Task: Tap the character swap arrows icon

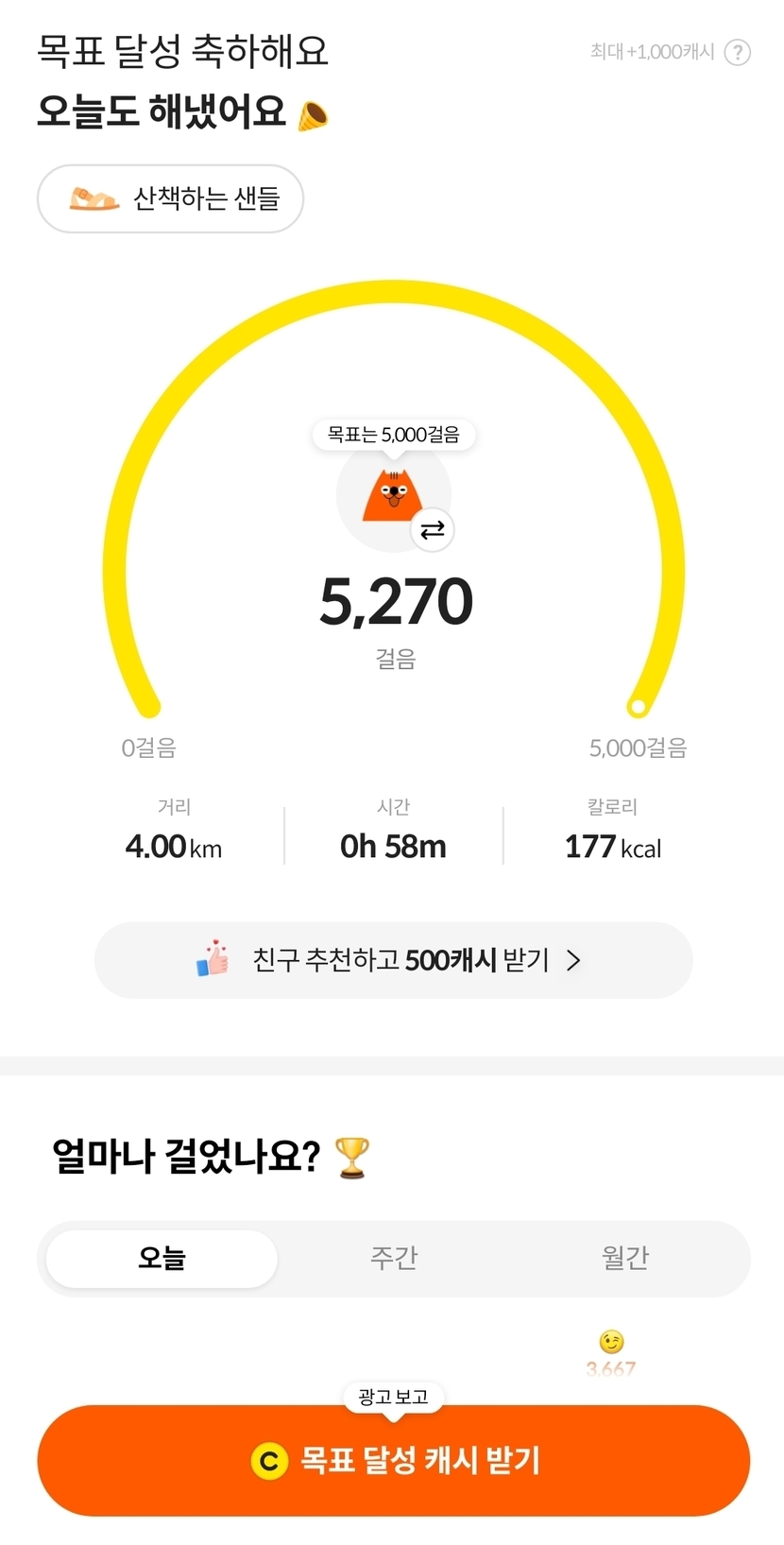Action: pos(433,530)
